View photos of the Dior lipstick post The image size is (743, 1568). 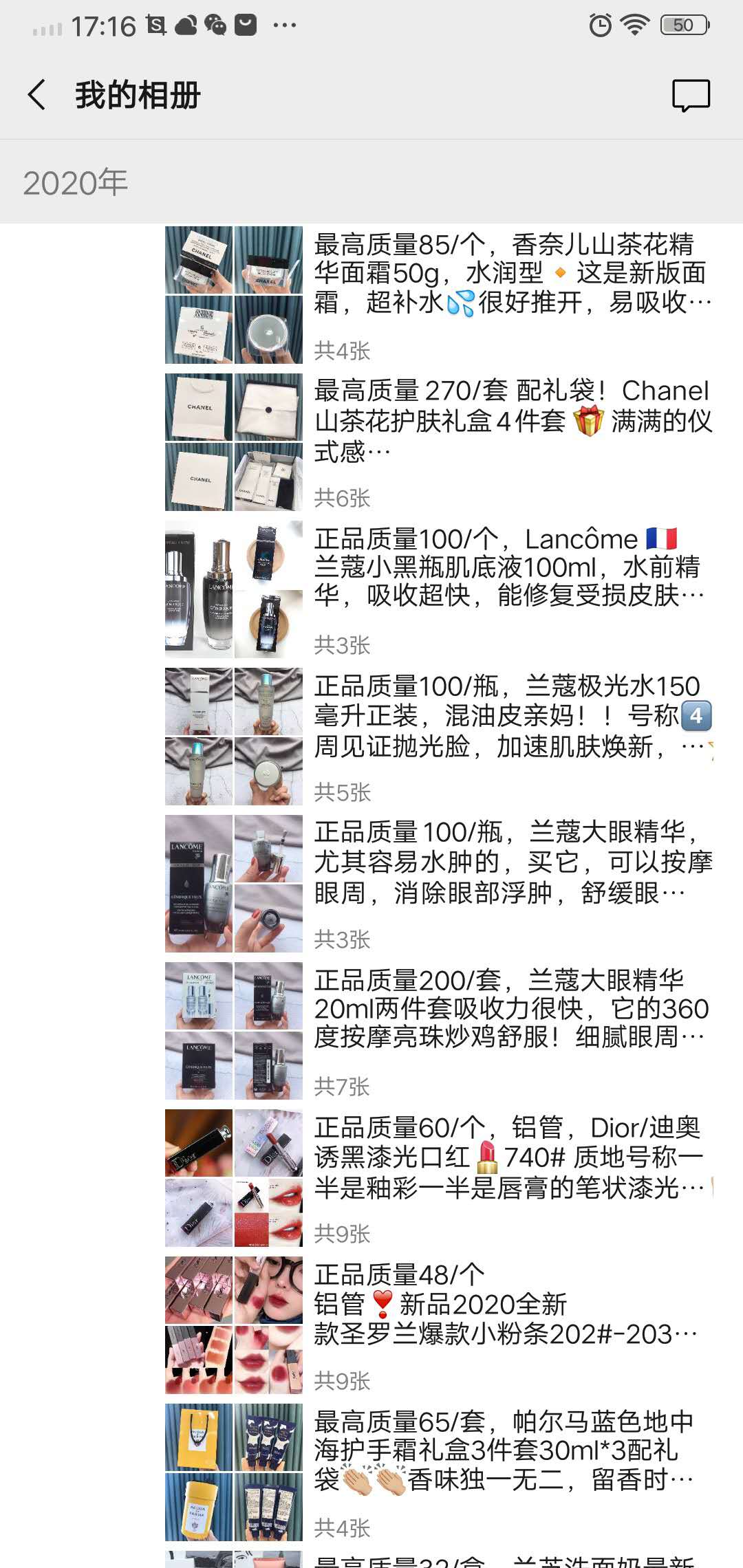(x=234, y=1178)
